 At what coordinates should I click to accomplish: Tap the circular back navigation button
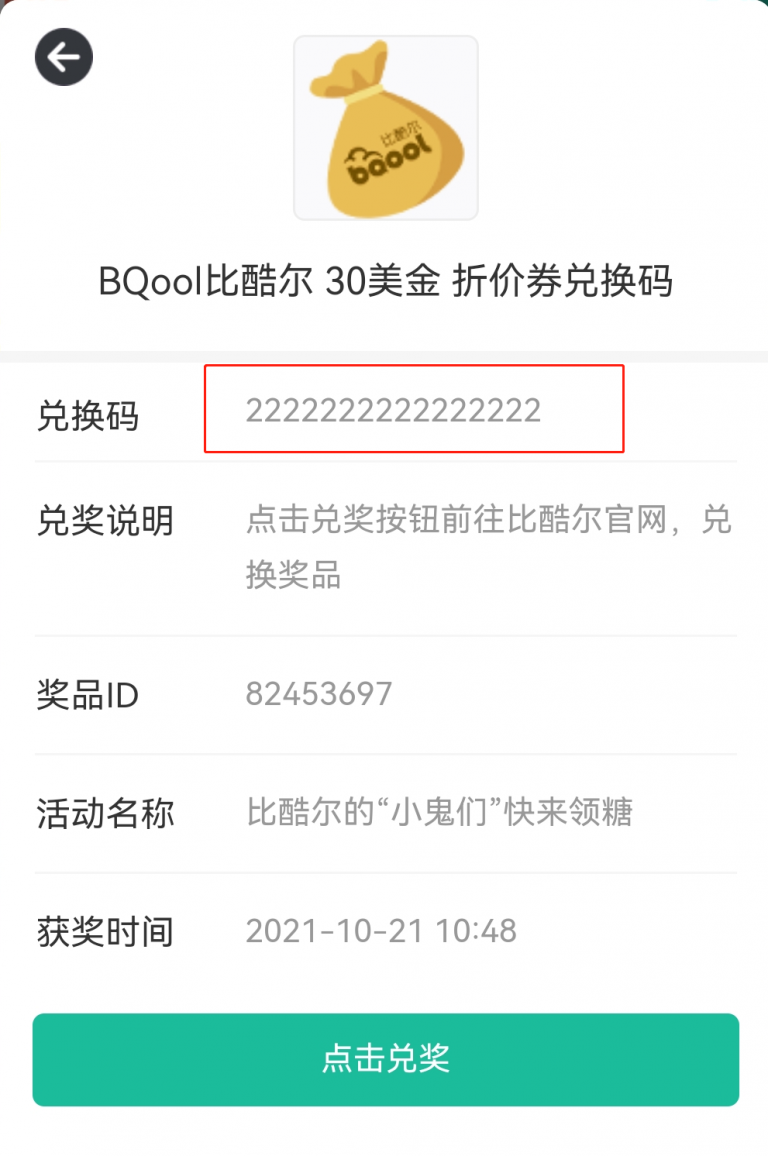click(63, 57)
